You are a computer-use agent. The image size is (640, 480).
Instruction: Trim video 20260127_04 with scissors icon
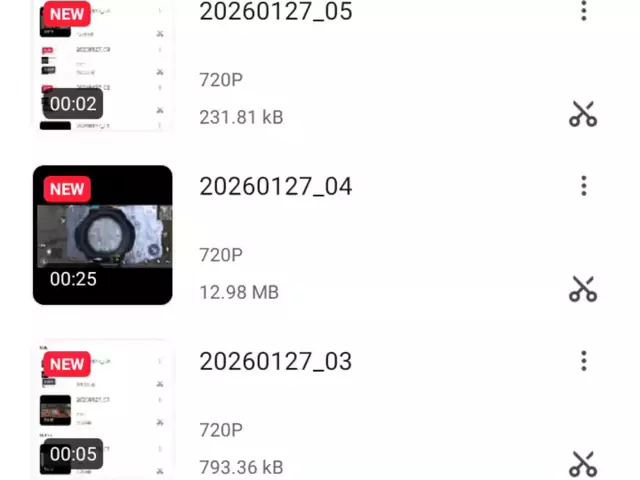583,289
